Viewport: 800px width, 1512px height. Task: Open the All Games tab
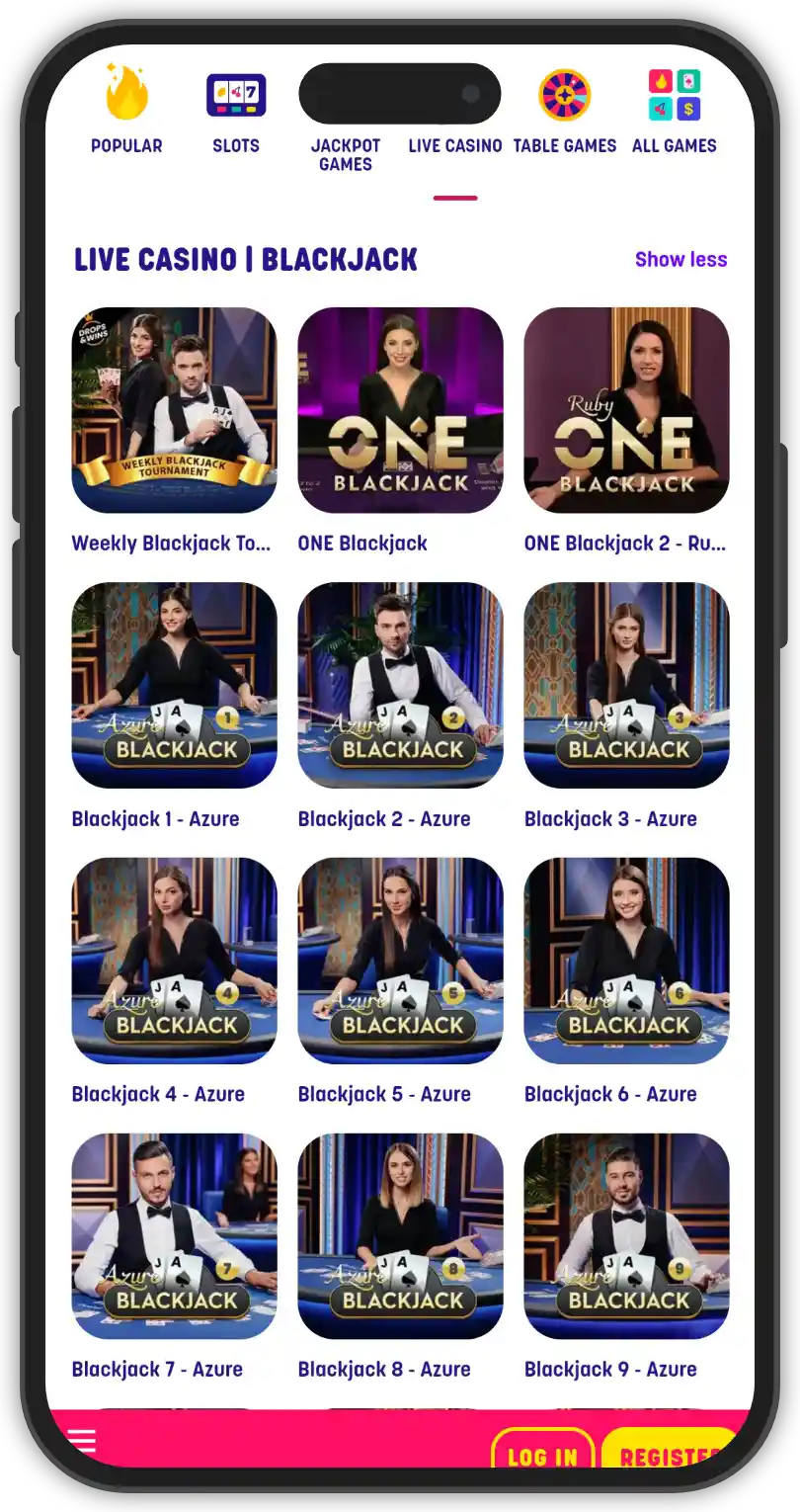tap(675, 111)
